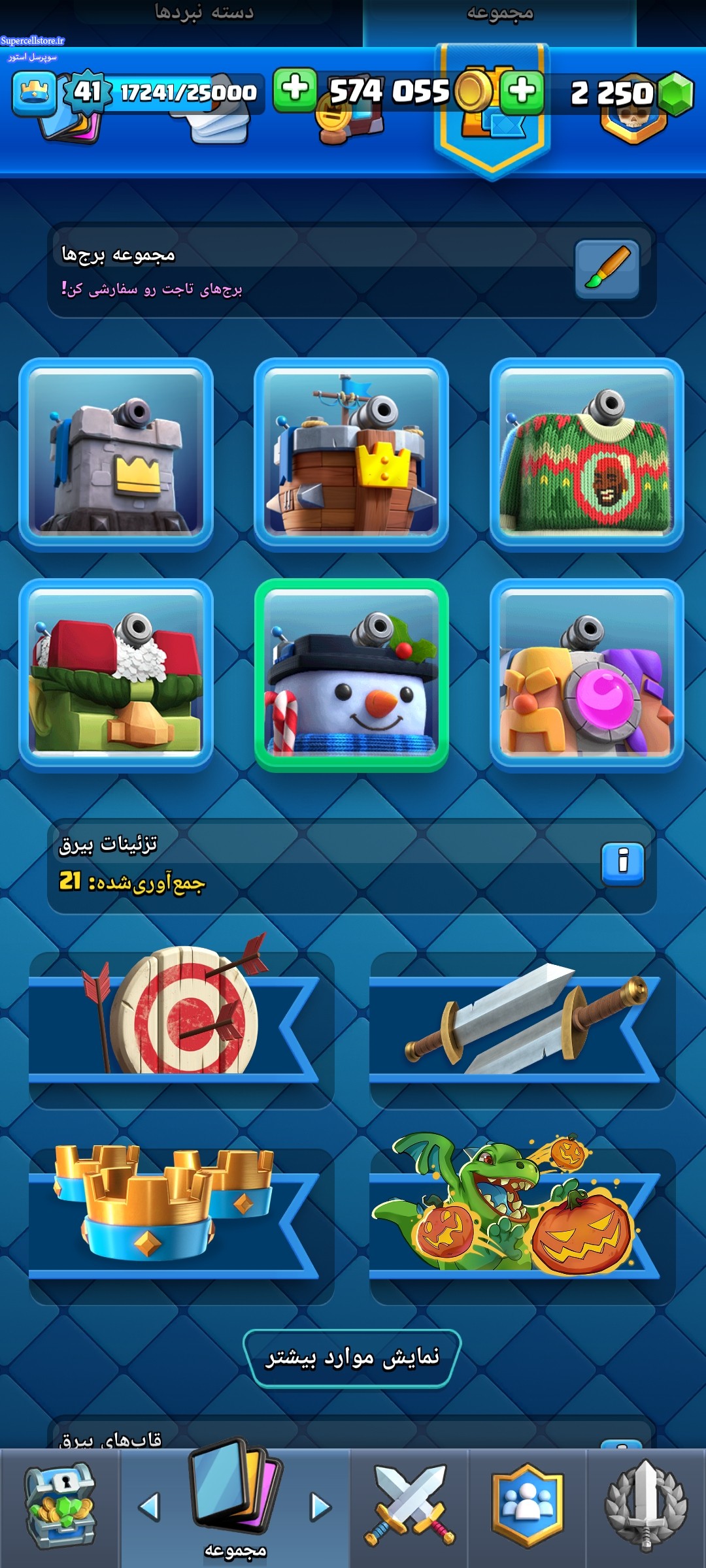Choose the golden crowns banner decoration
Screen dimensions: 706x1568
181,1226
